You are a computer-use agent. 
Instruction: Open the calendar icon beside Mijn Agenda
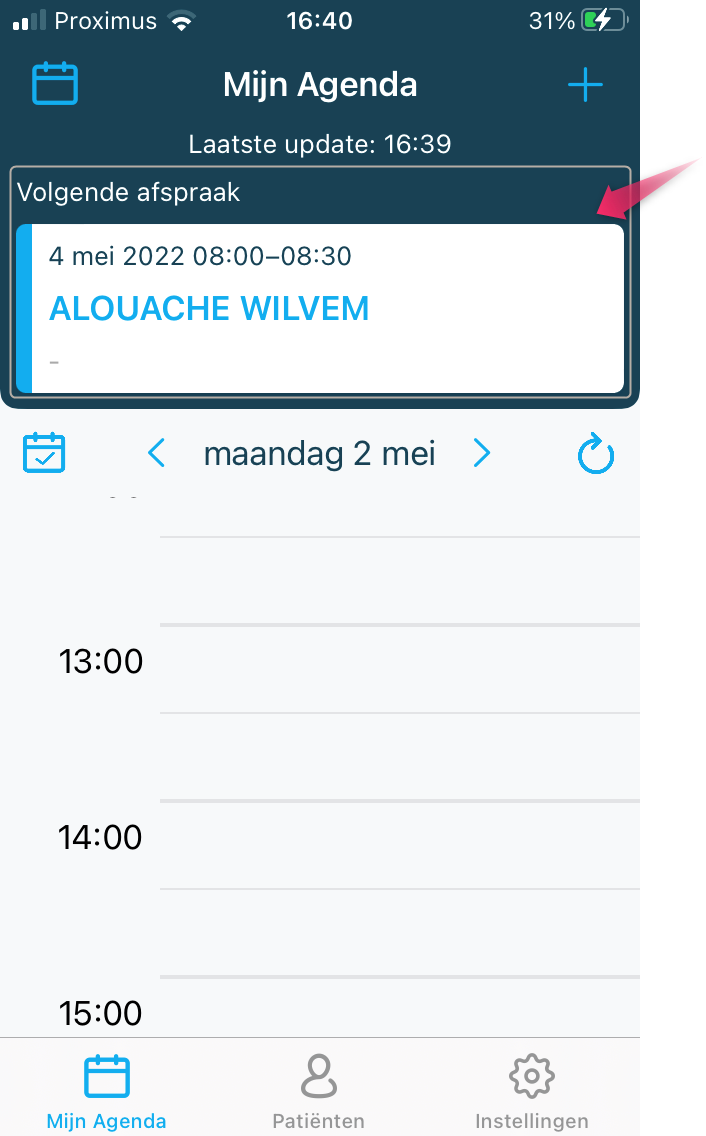(55, 83)
